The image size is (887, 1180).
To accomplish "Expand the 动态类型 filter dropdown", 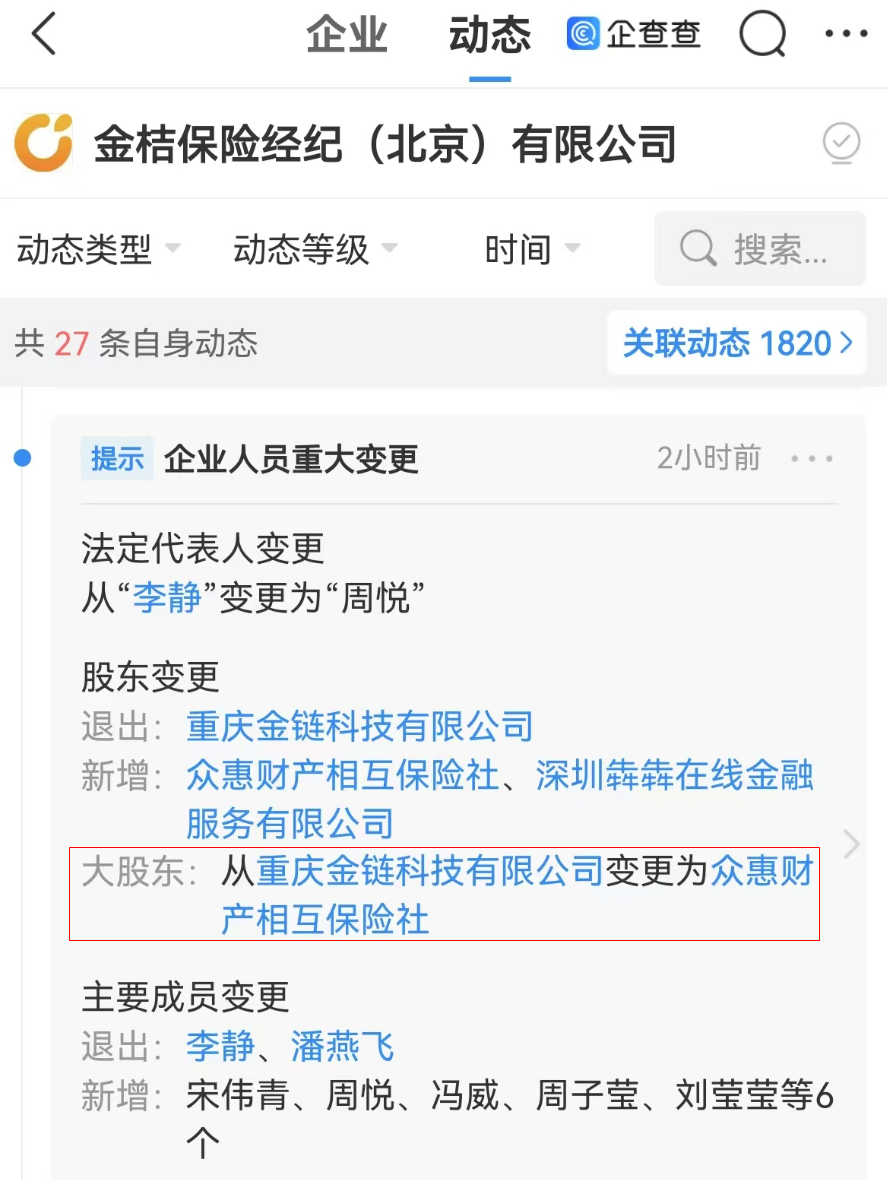I will tap(98, 249).
